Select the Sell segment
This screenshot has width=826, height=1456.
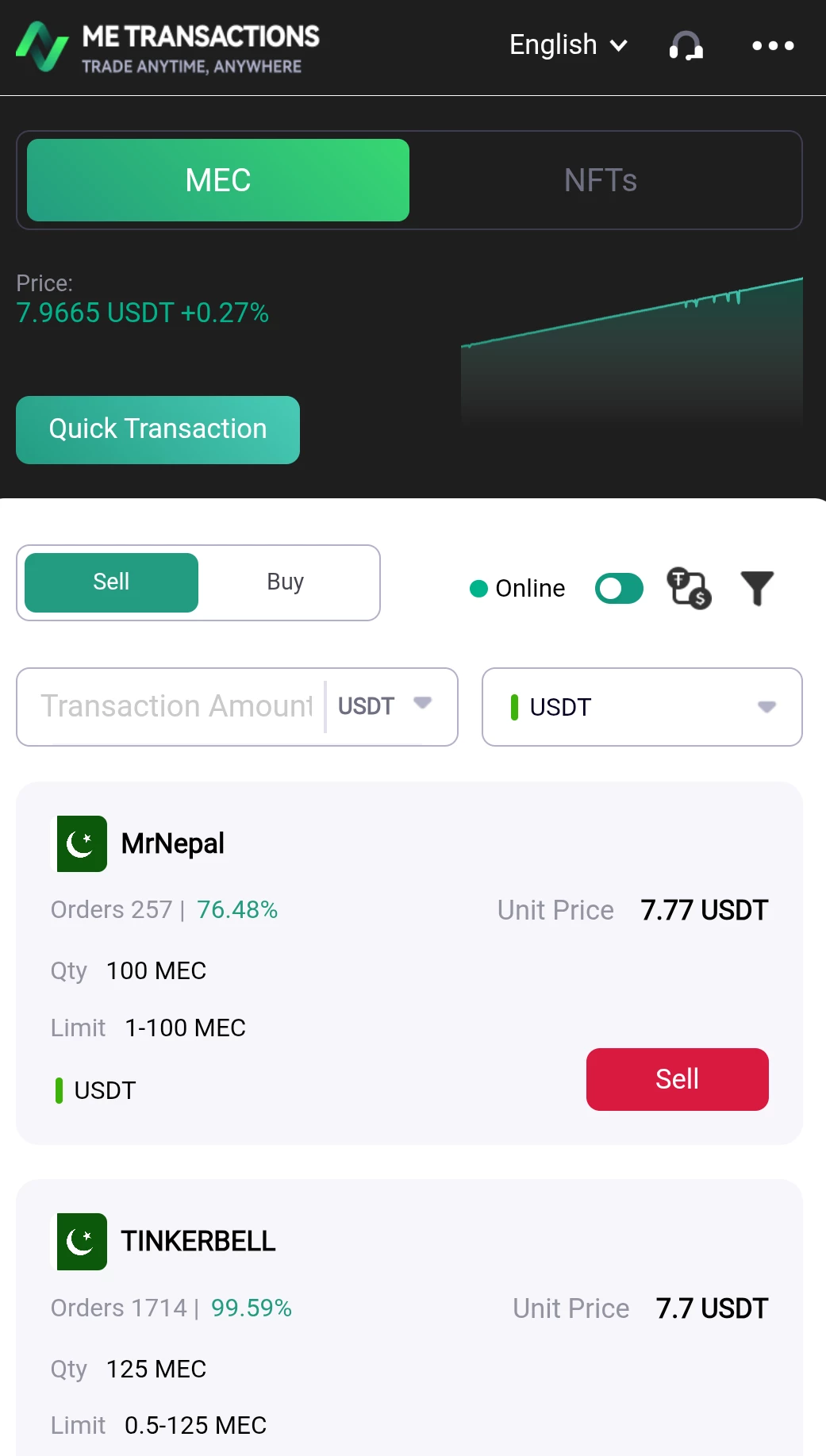(111, 582)
